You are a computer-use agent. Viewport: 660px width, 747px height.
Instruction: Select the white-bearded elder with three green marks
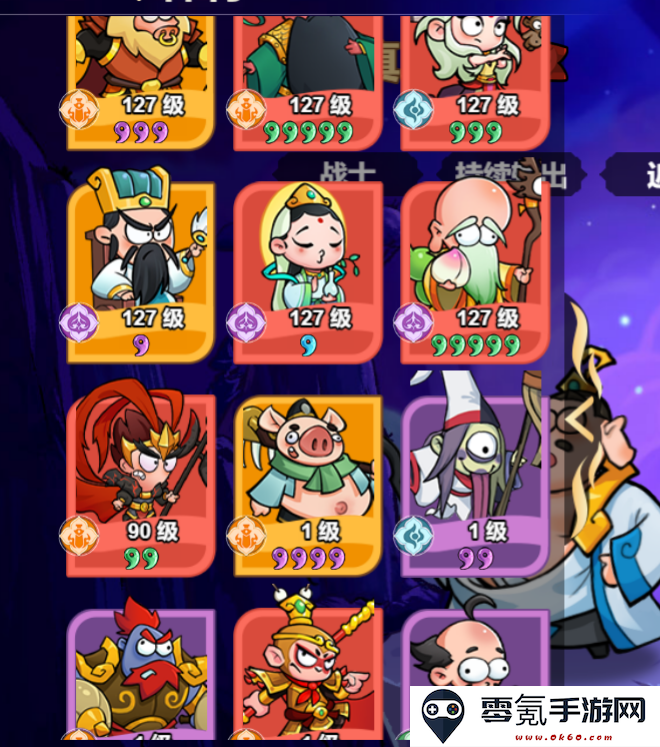point(473,75)
